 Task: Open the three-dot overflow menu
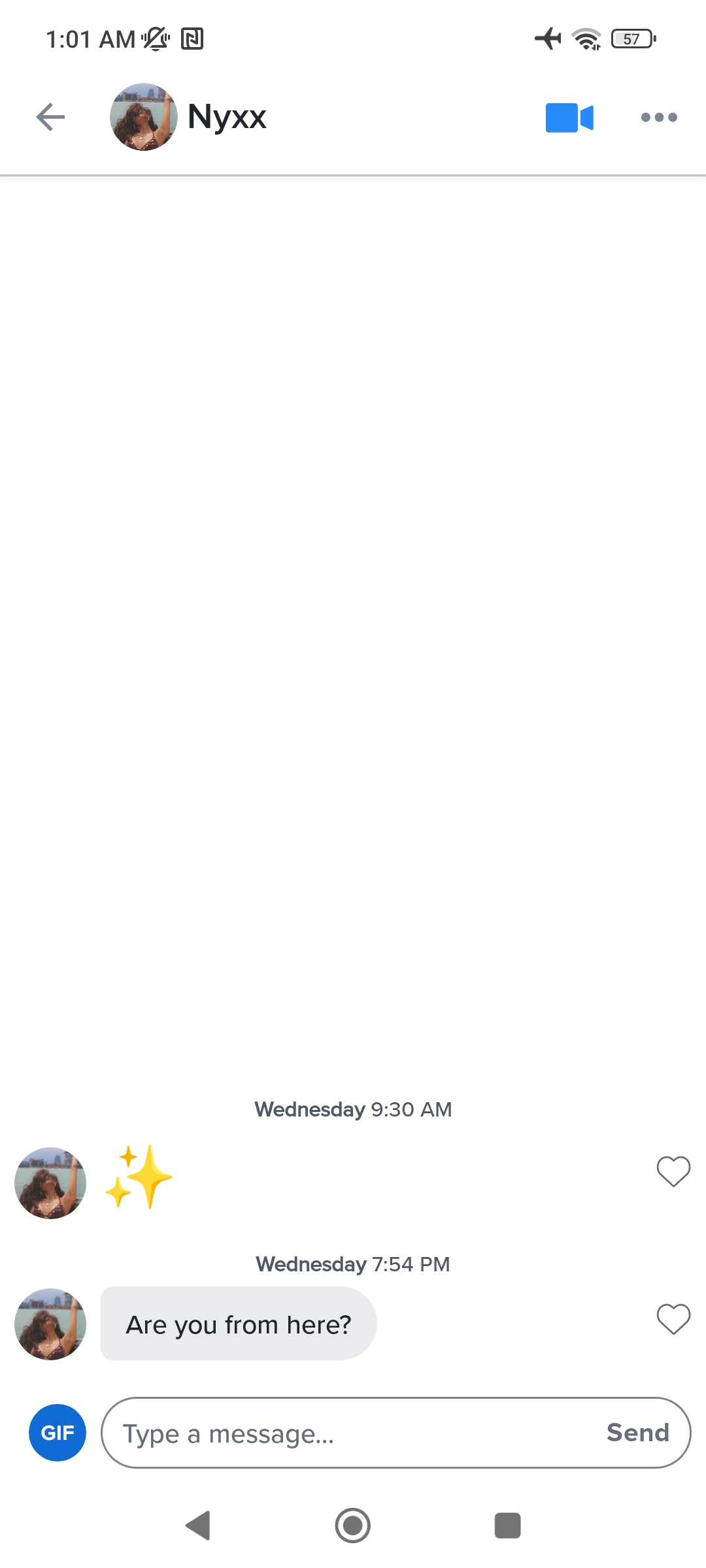point(659,118)
